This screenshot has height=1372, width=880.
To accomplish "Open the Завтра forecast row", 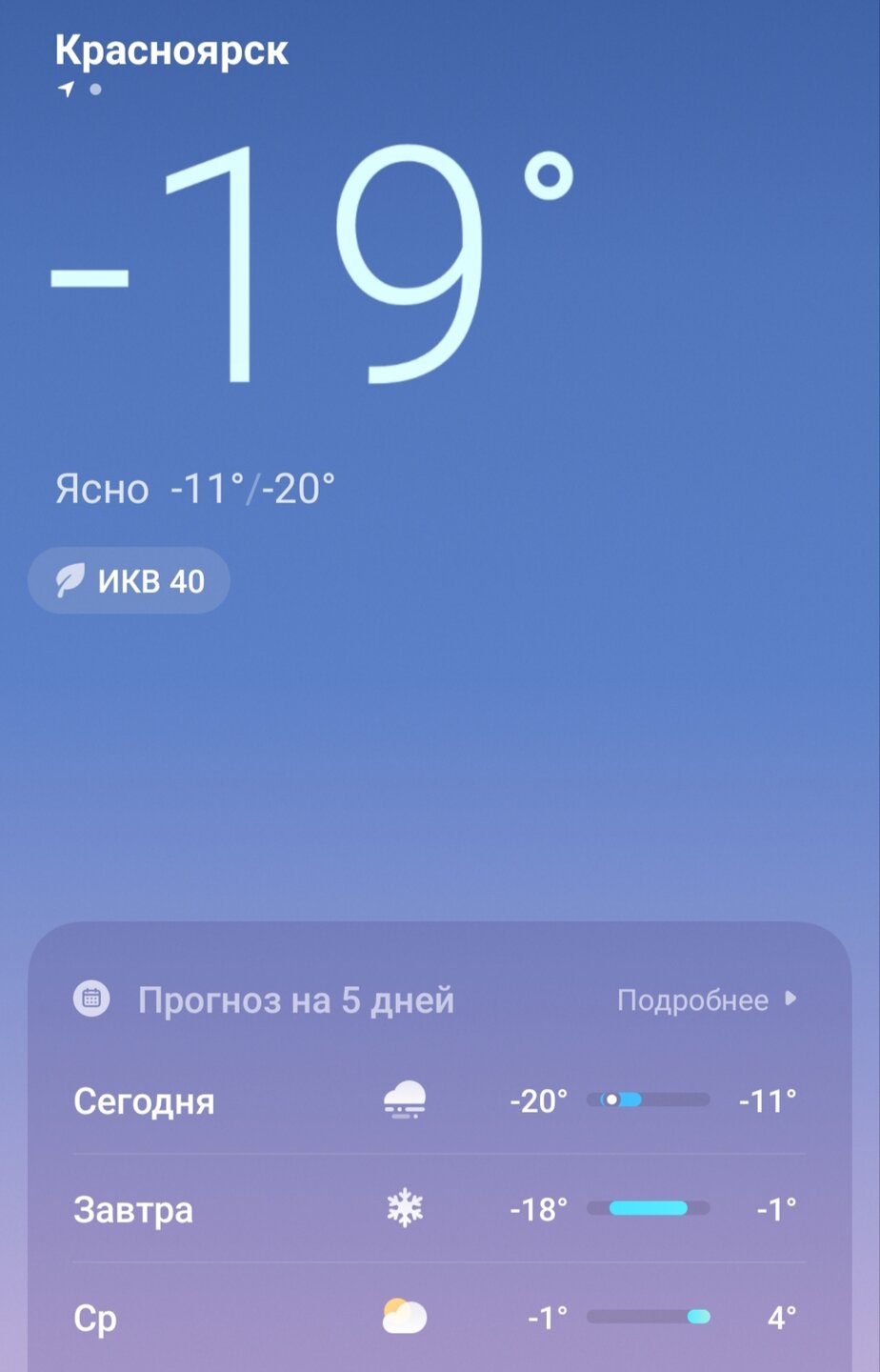I will (438, 1209).
